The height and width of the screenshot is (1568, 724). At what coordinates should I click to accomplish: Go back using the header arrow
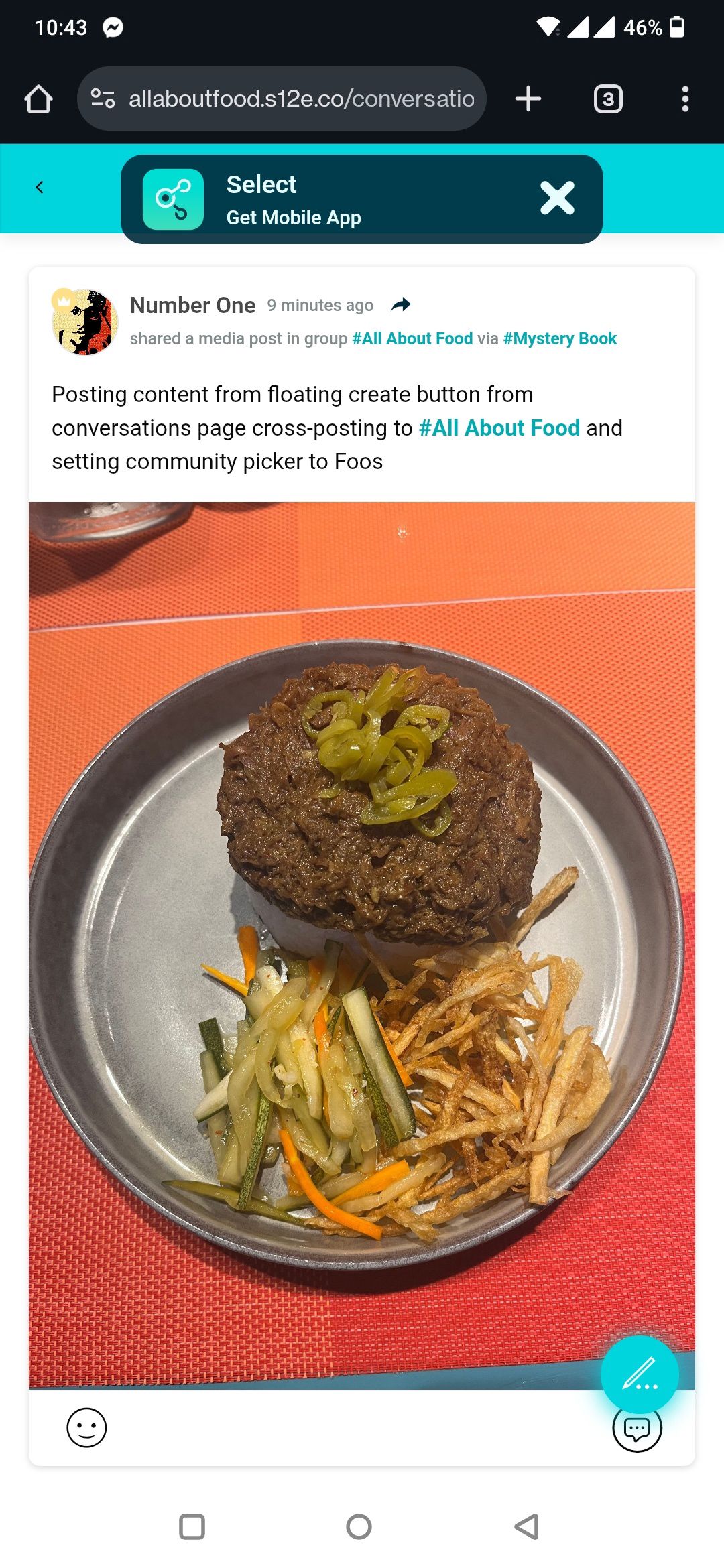tap(40, 187)
